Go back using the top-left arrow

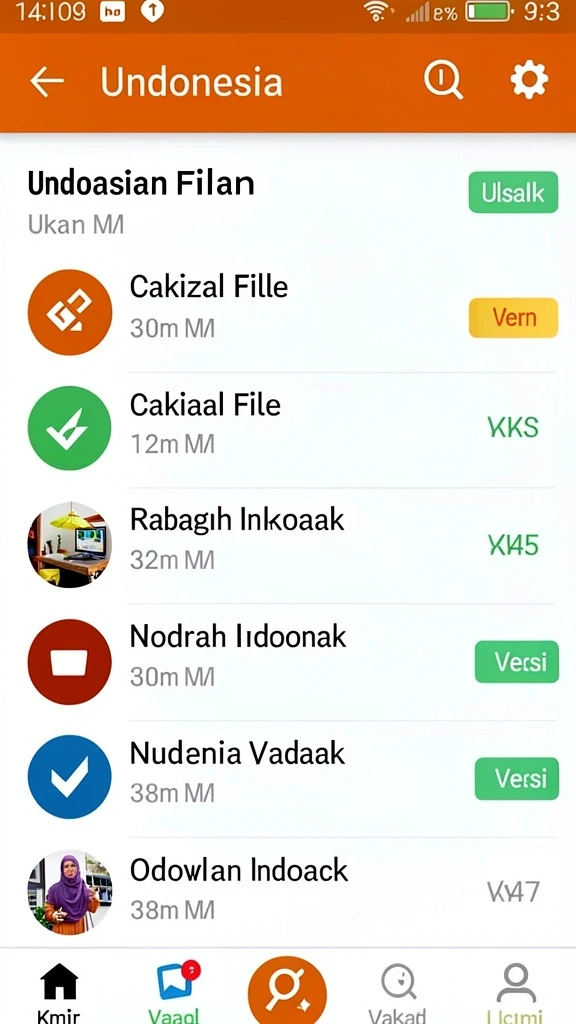point(47,82)
